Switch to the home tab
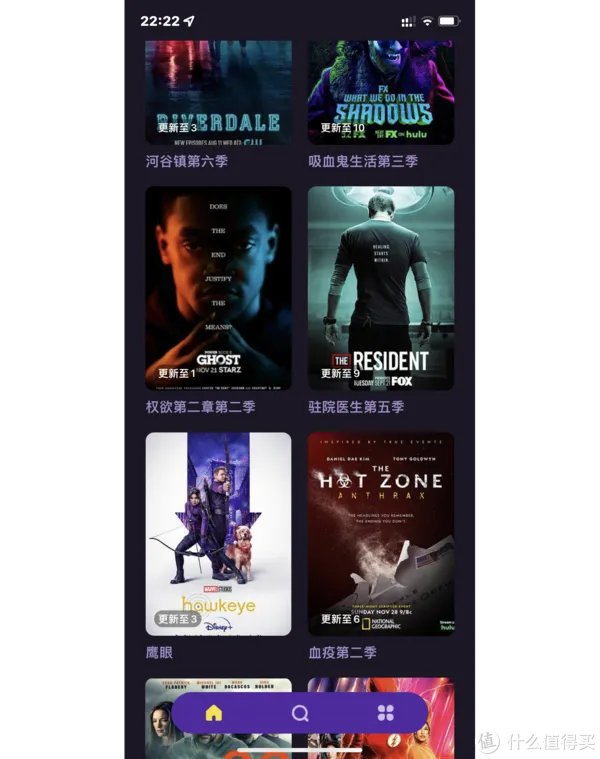The width and height of the screenshot is (600, 759). (x=213, y=714)
